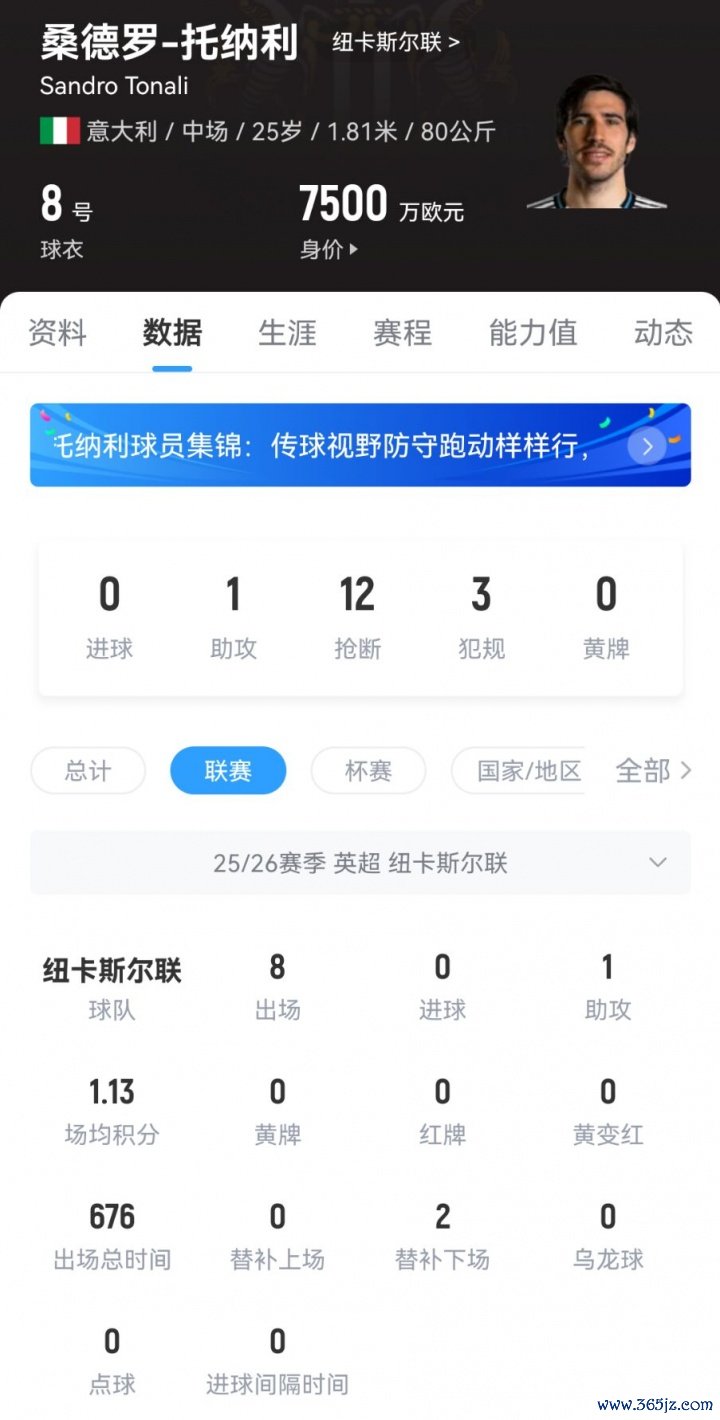Filter stats by 杯赛

click(368, 771)
